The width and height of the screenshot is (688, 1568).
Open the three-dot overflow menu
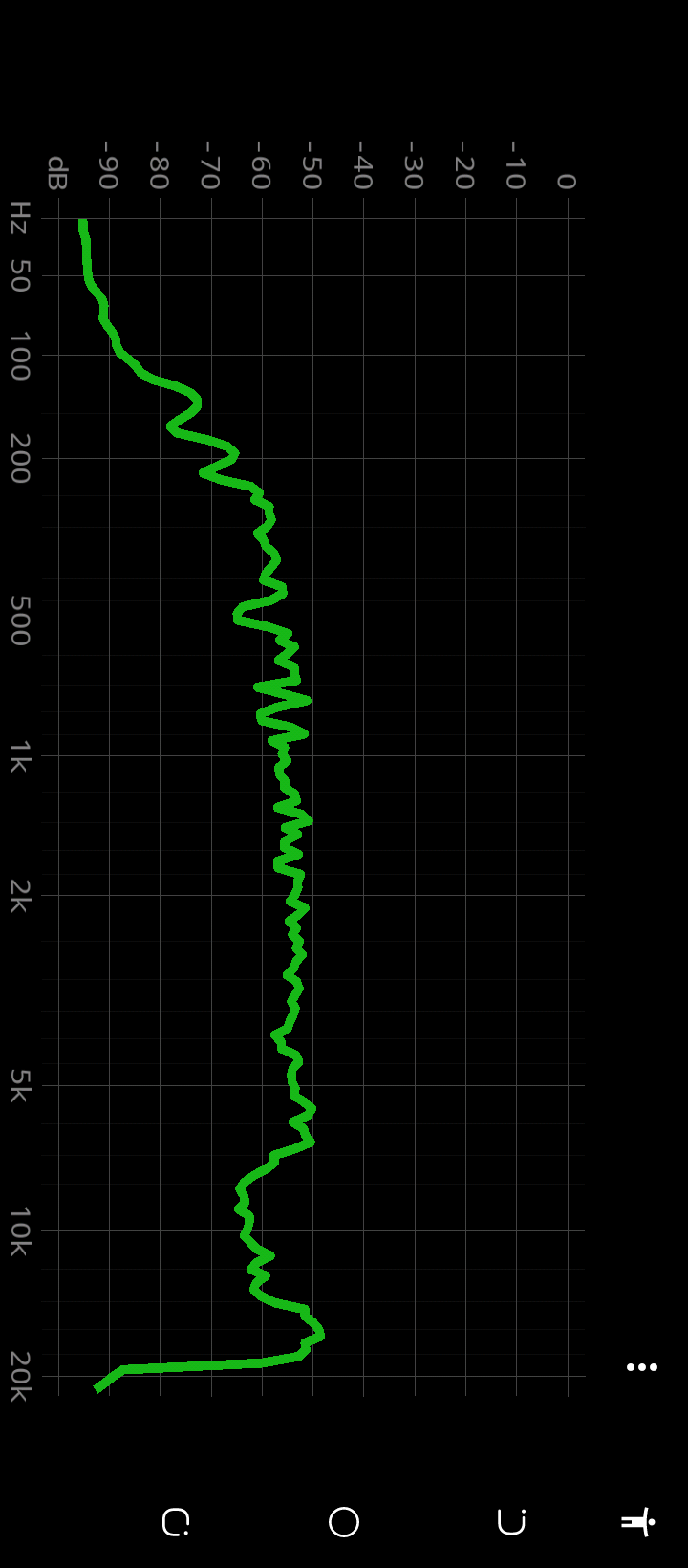641,1367
